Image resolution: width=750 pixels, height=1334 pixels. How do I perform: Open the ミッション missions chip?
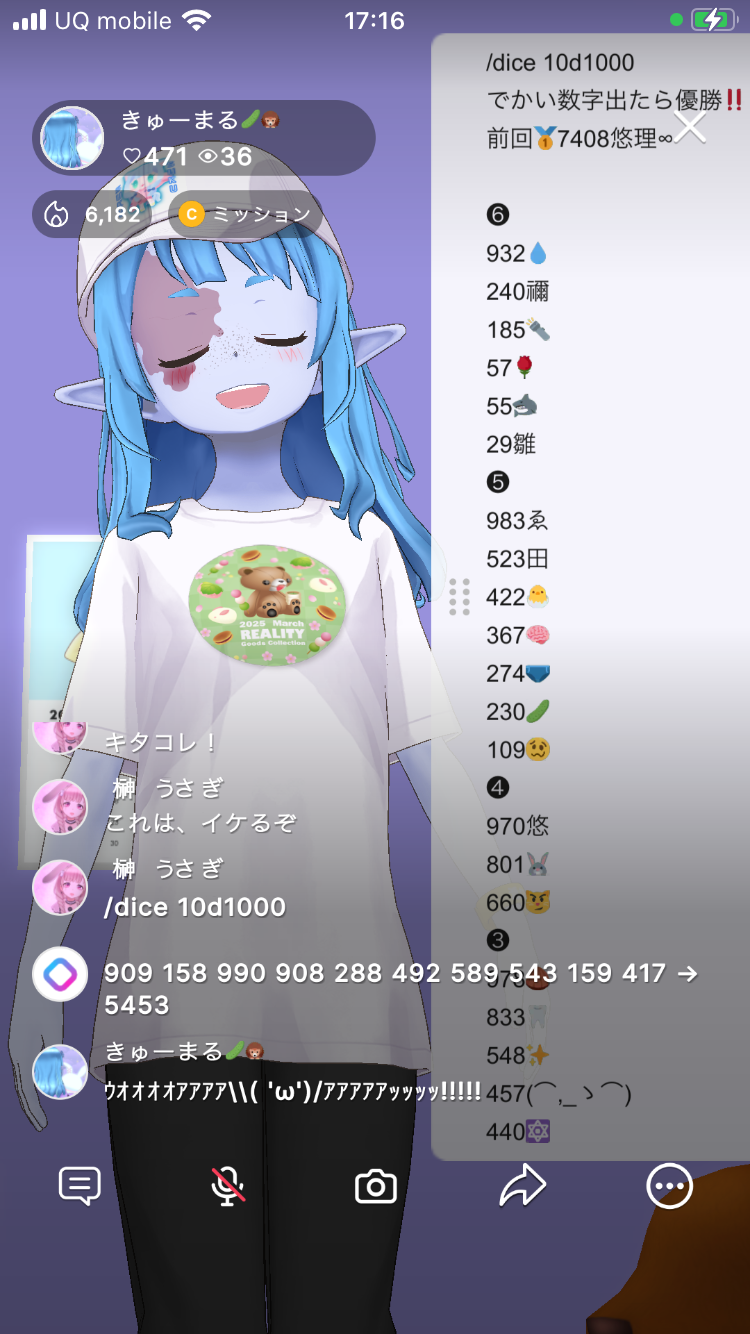tap(245, 214)
